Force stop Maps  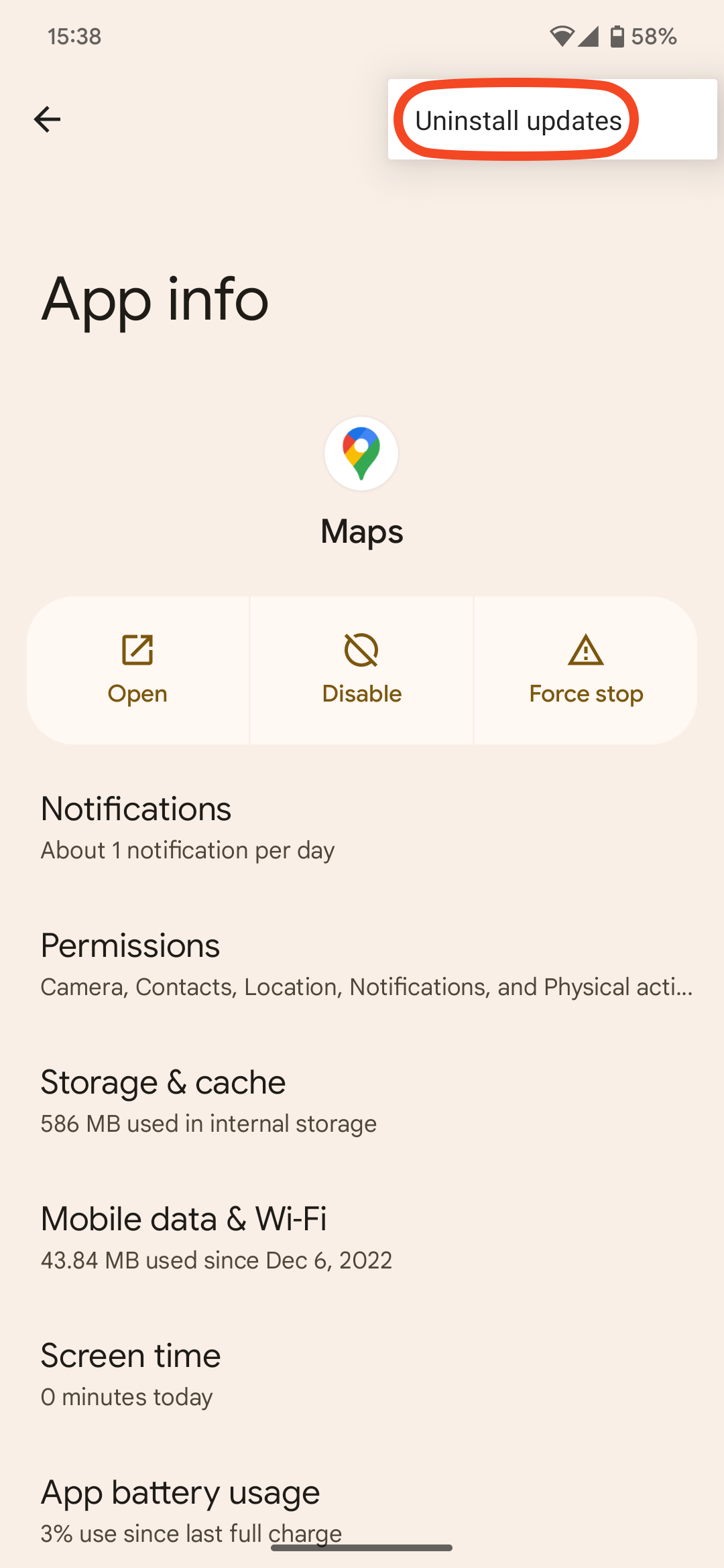585,670
